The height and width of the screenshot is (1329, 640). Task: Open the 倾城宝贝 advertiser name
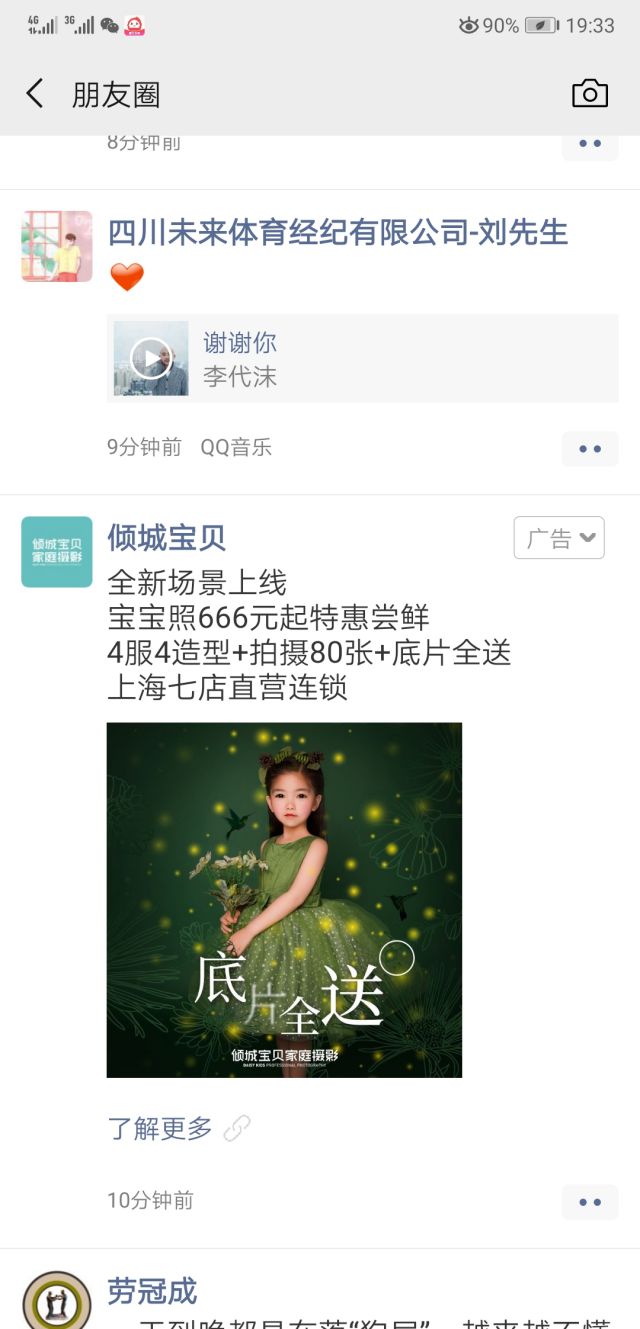click(x=166, y=537)
